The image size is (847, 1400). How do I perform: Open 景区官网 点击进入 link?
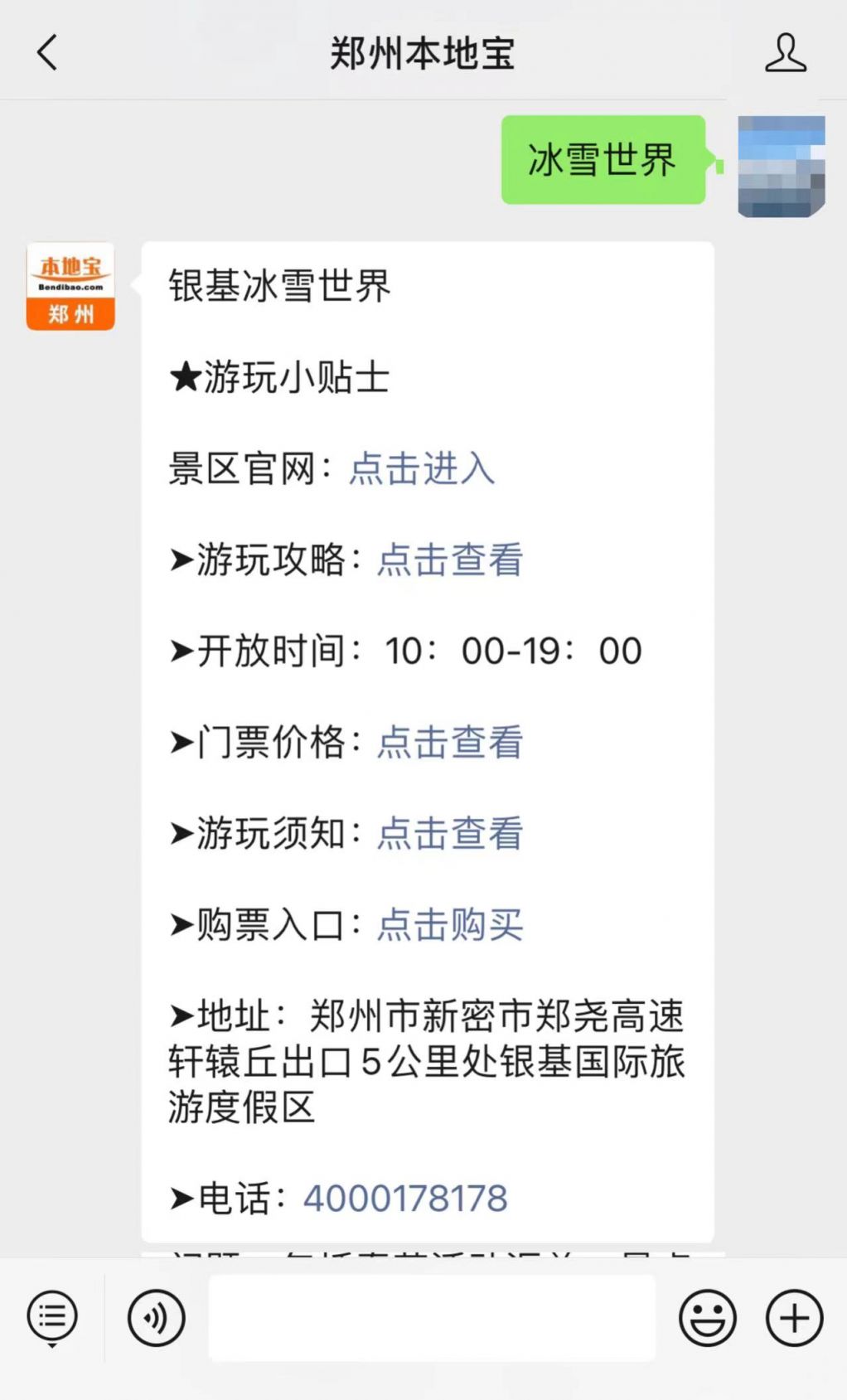421,468
